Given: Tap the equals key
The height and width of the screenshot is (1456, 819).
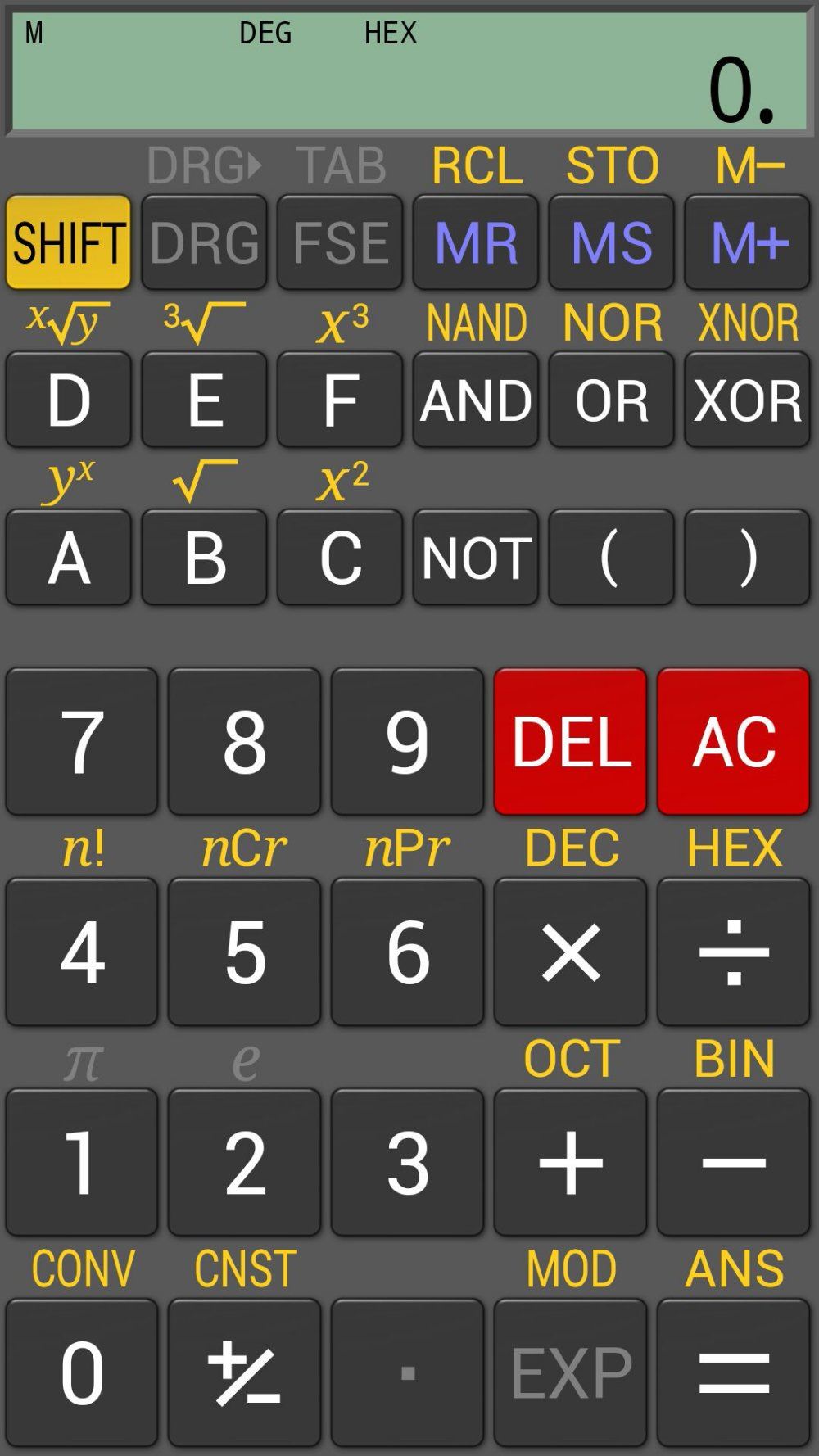Looking at the screenshot, I should (733, 1372).
